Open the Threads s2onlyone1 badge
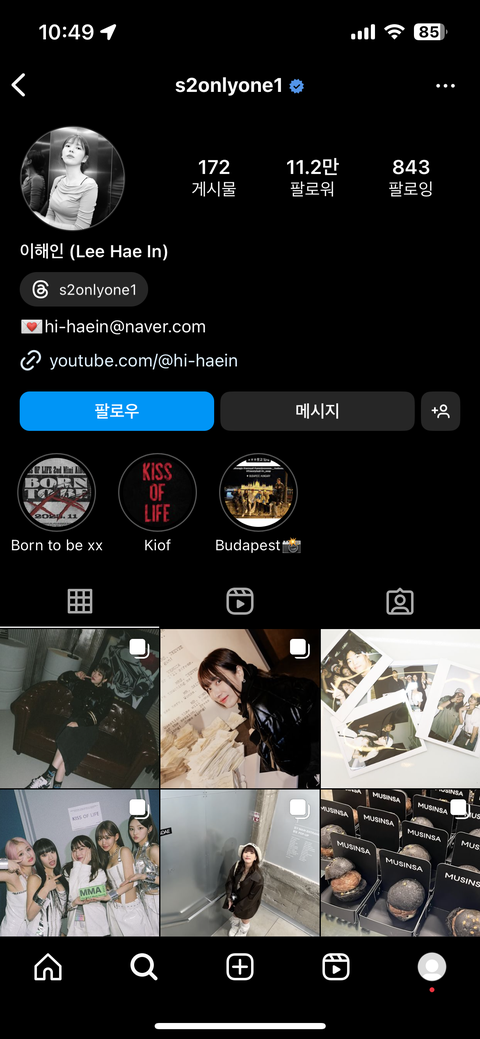This screenshot has height=1039, width=480. 84,290
